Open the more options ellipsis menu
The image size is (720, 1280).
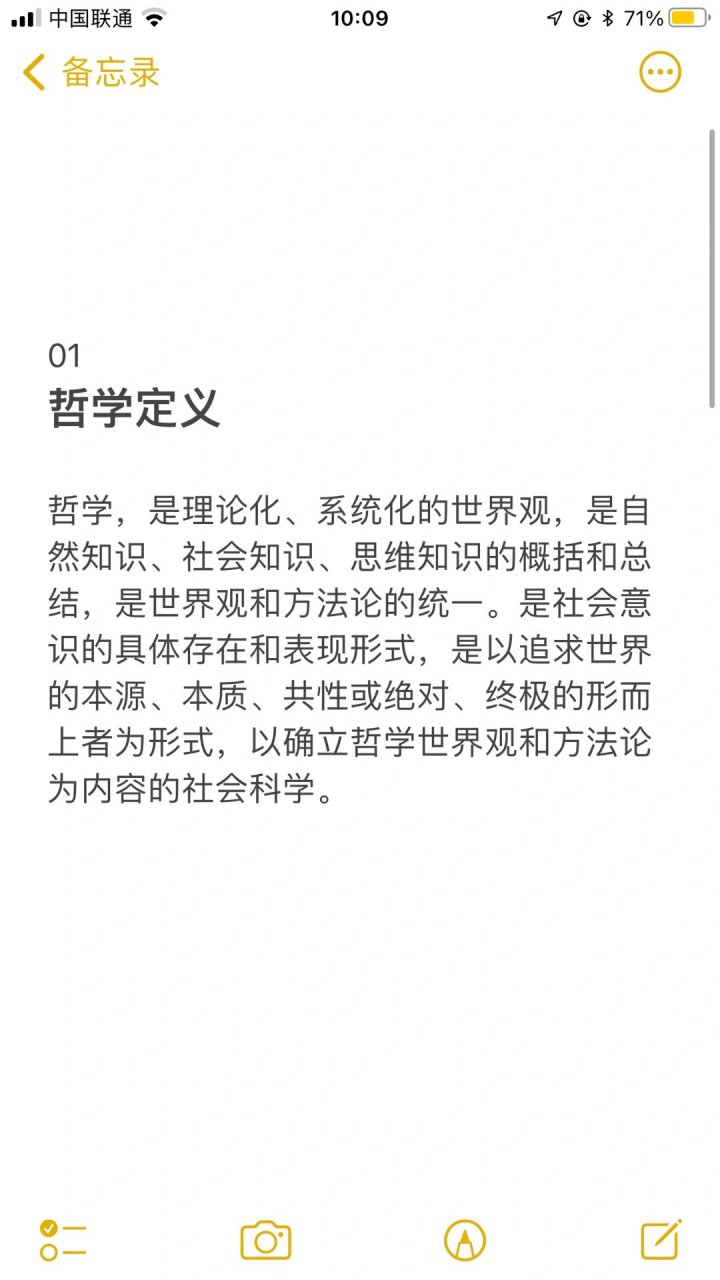pos(660,72)
